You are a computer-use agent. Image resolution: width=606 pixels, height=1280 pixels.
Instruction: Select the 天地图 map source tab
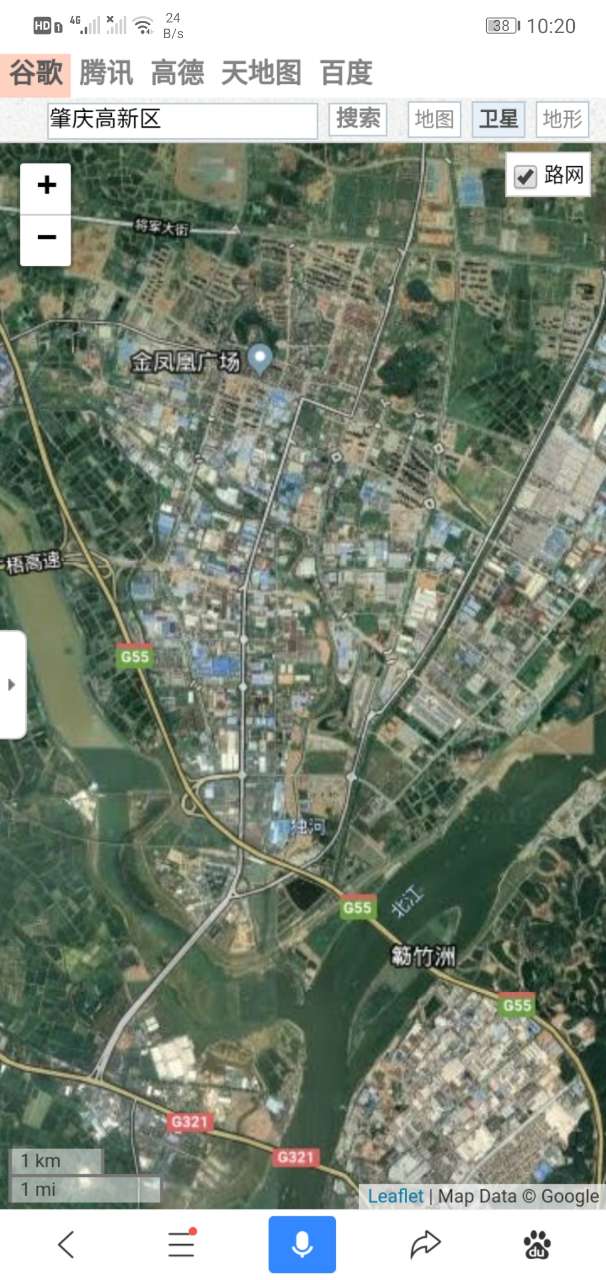pyautogui.click(x=261, y=73)
